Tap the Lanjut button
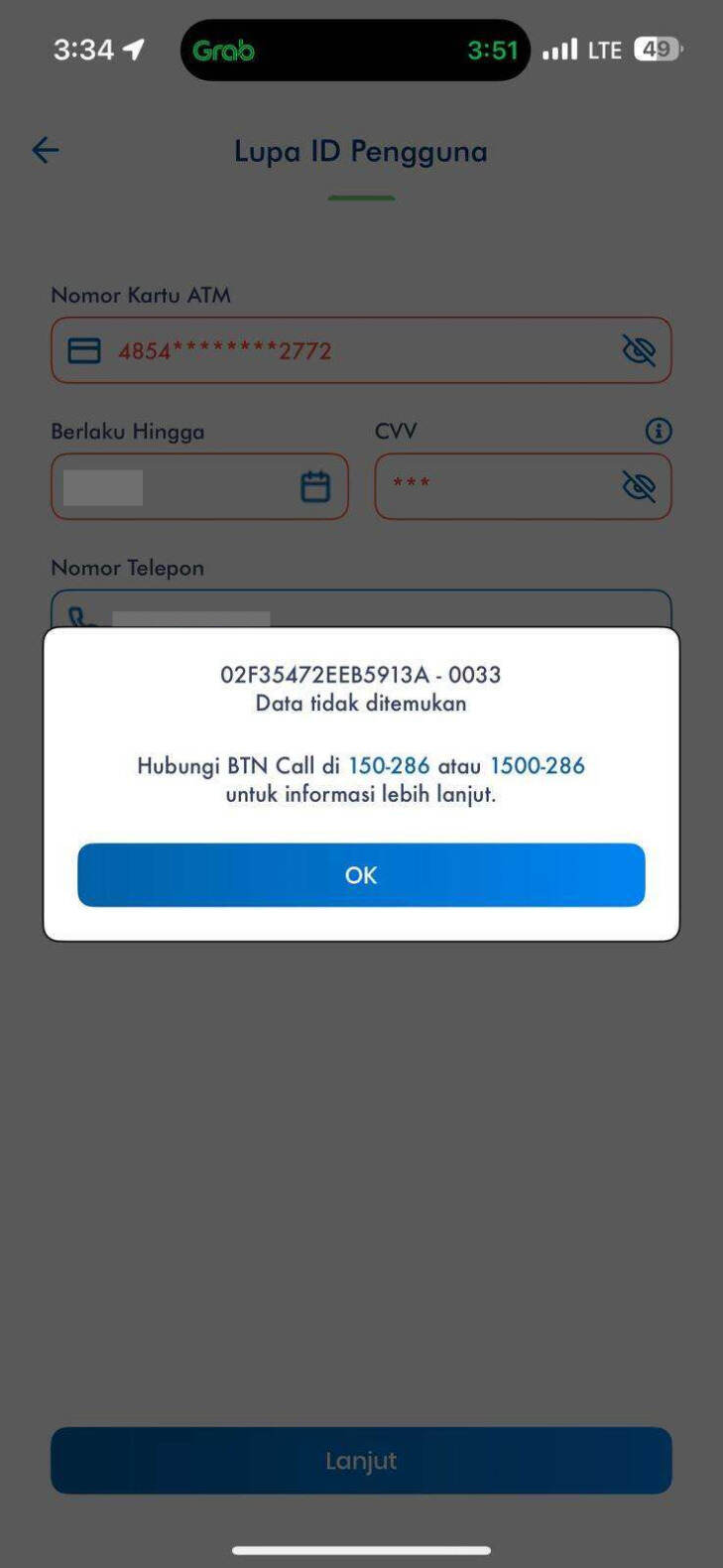 (361, 1460)
